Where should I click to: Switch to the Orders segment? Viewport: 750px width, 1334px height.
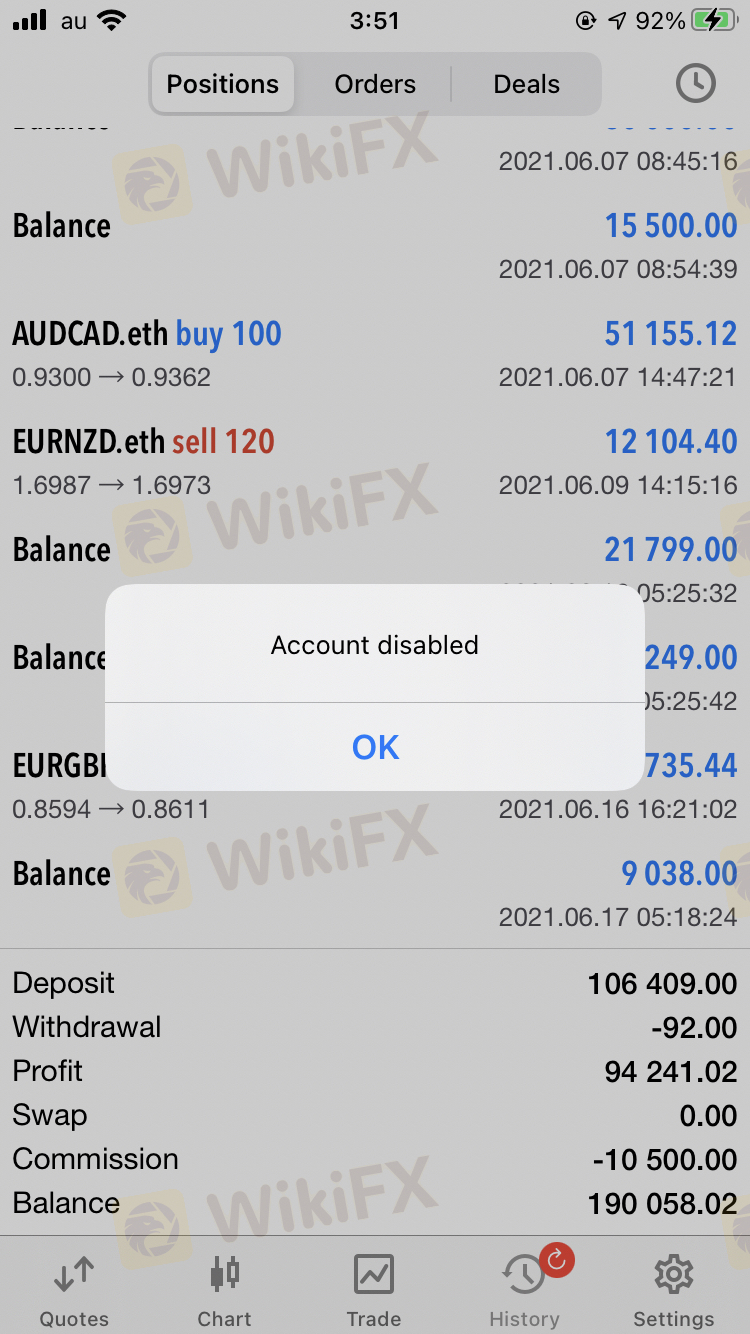[375, 84]
